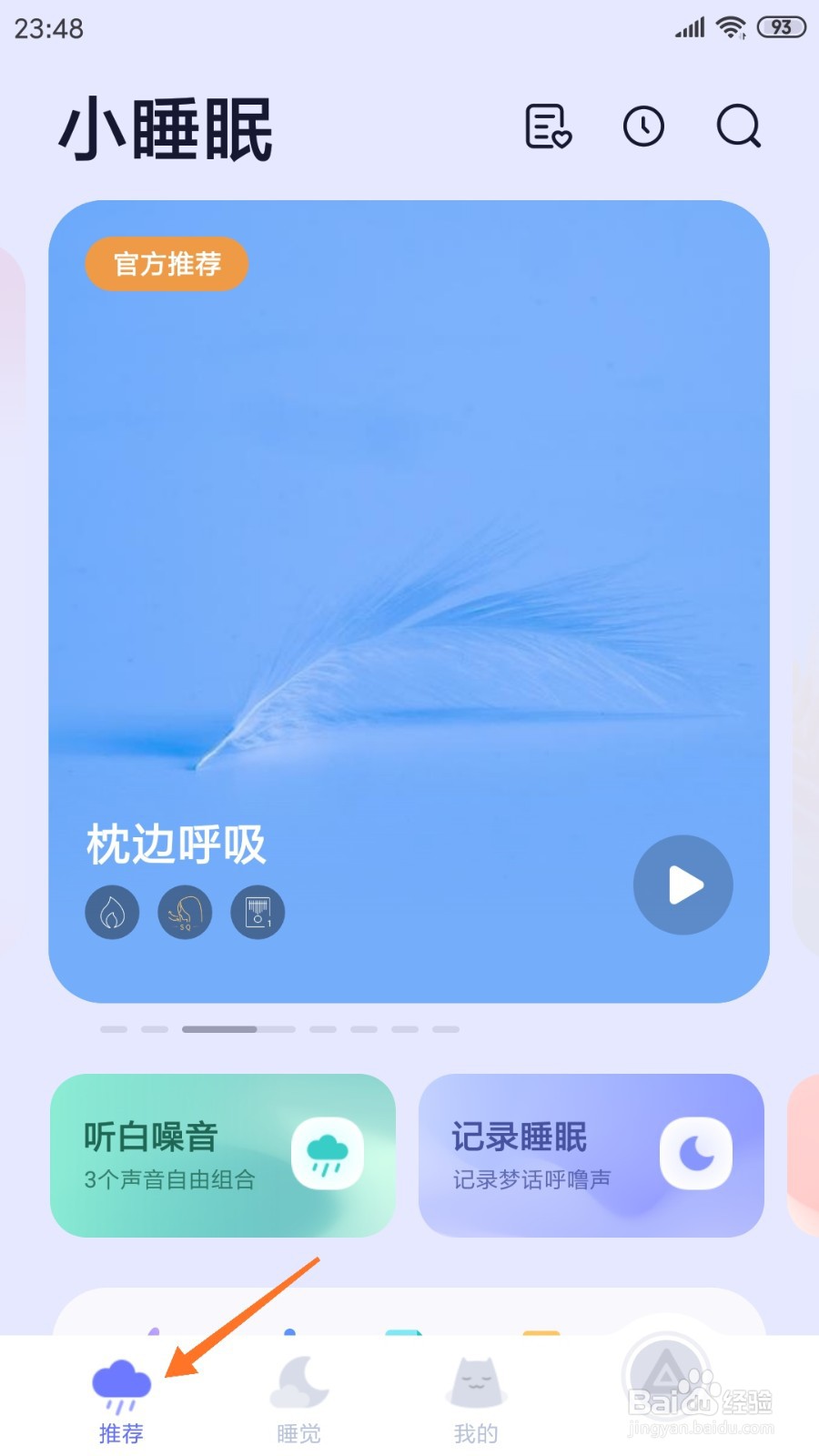Tap the feather banner image

(409, 591)
